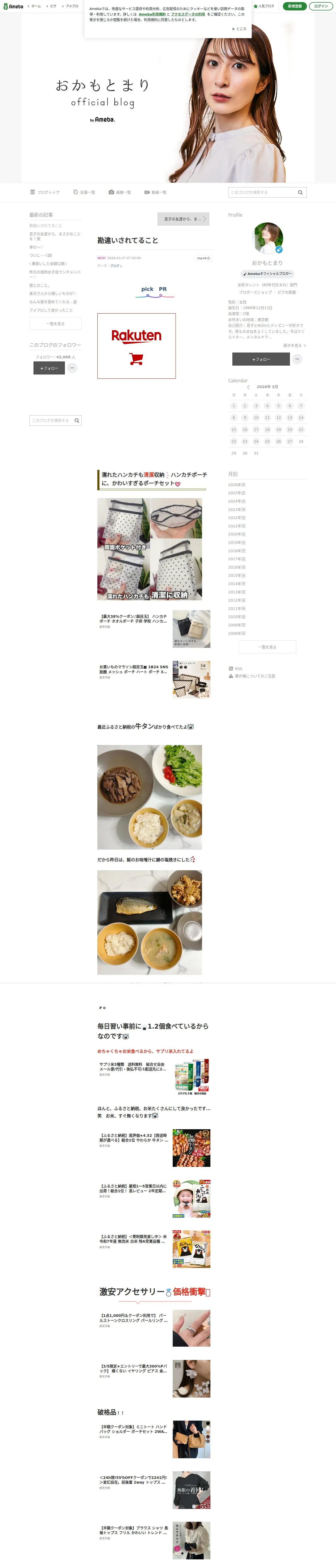This screenshot has height=1568, width=336.
Task: Open the Rakuten cart banner
Action: click(137, 346)
